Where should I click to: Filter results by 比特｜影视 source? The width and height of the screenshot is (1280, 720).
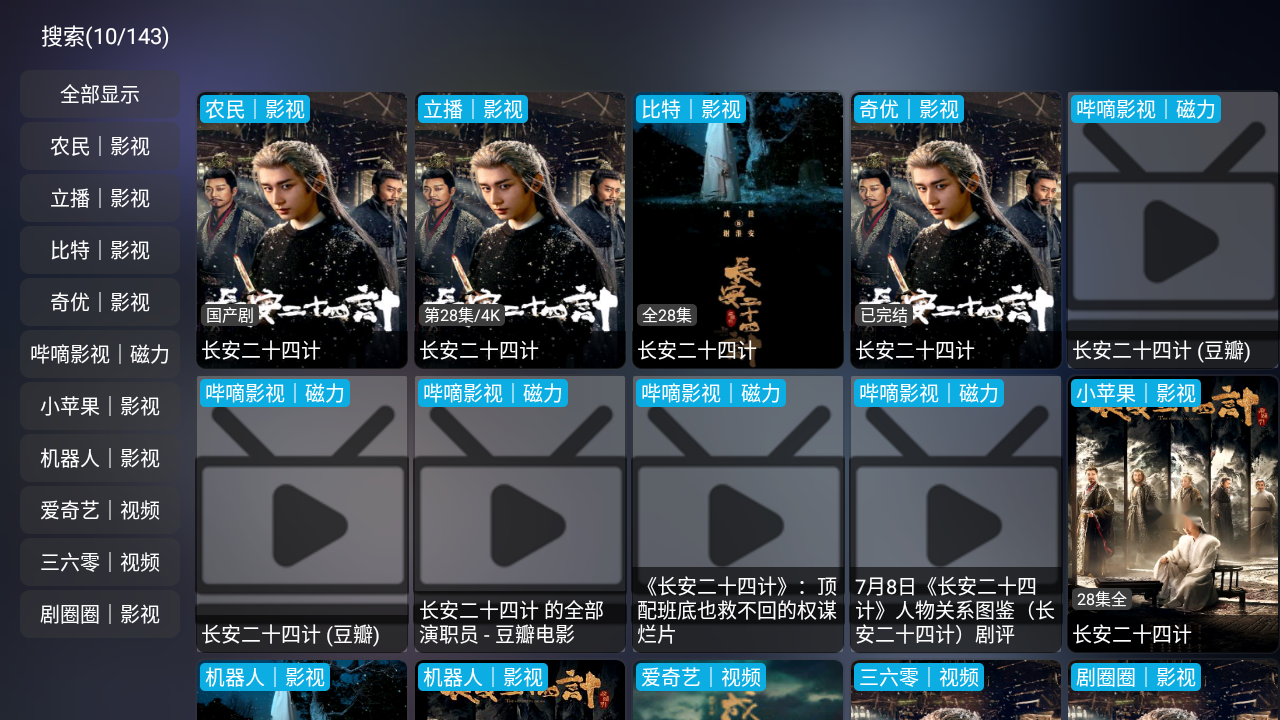(x=100, y=250)
